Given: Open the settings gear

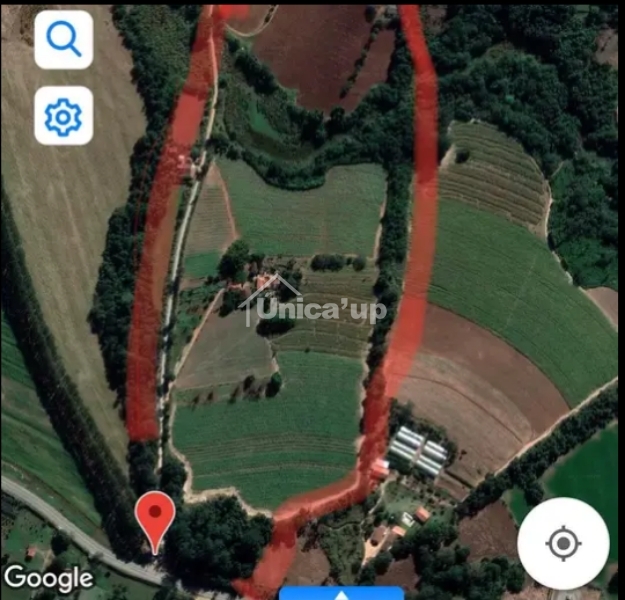Looking at the screenshot, I should [x=63, y=116].
